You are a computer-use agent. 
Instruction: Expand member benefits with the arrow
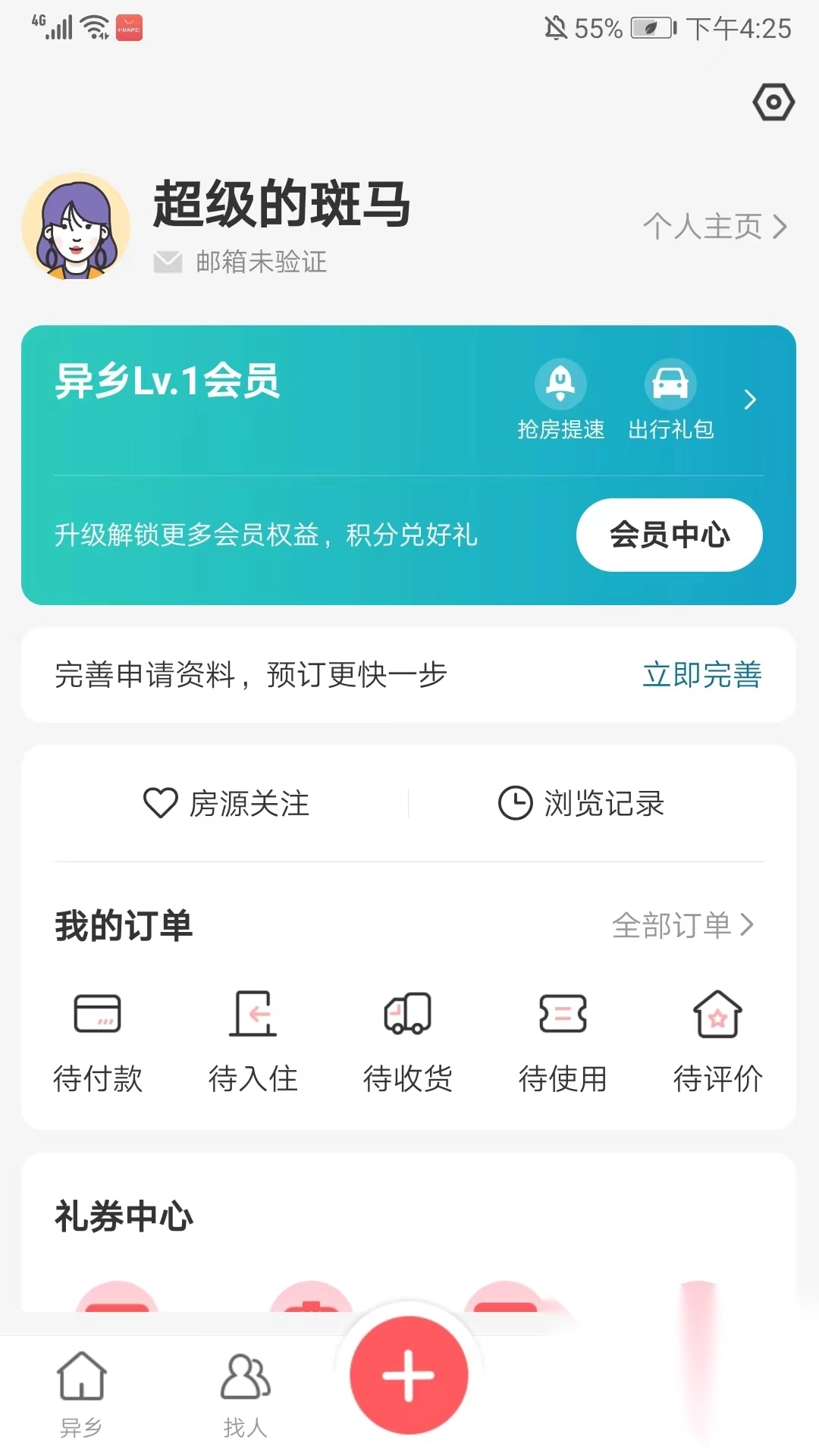(x=750, y=400)
